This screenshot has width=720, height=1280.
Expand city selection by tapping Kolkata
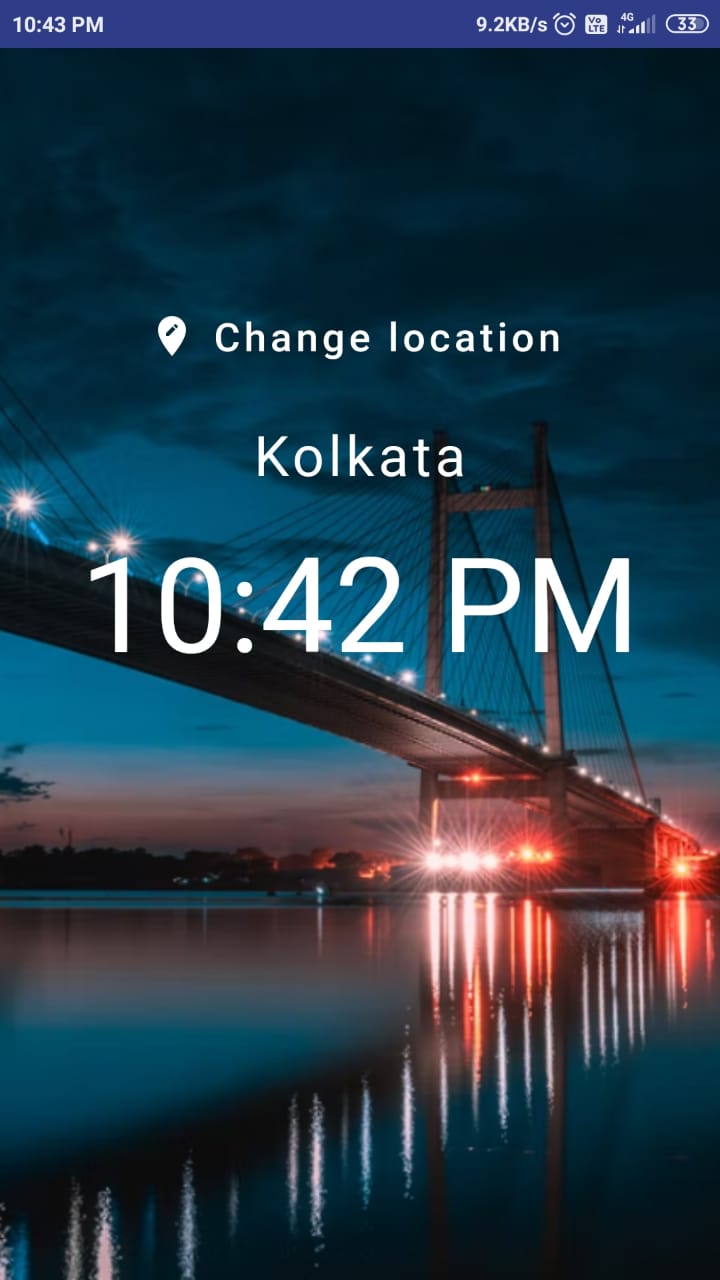[360, 457]
